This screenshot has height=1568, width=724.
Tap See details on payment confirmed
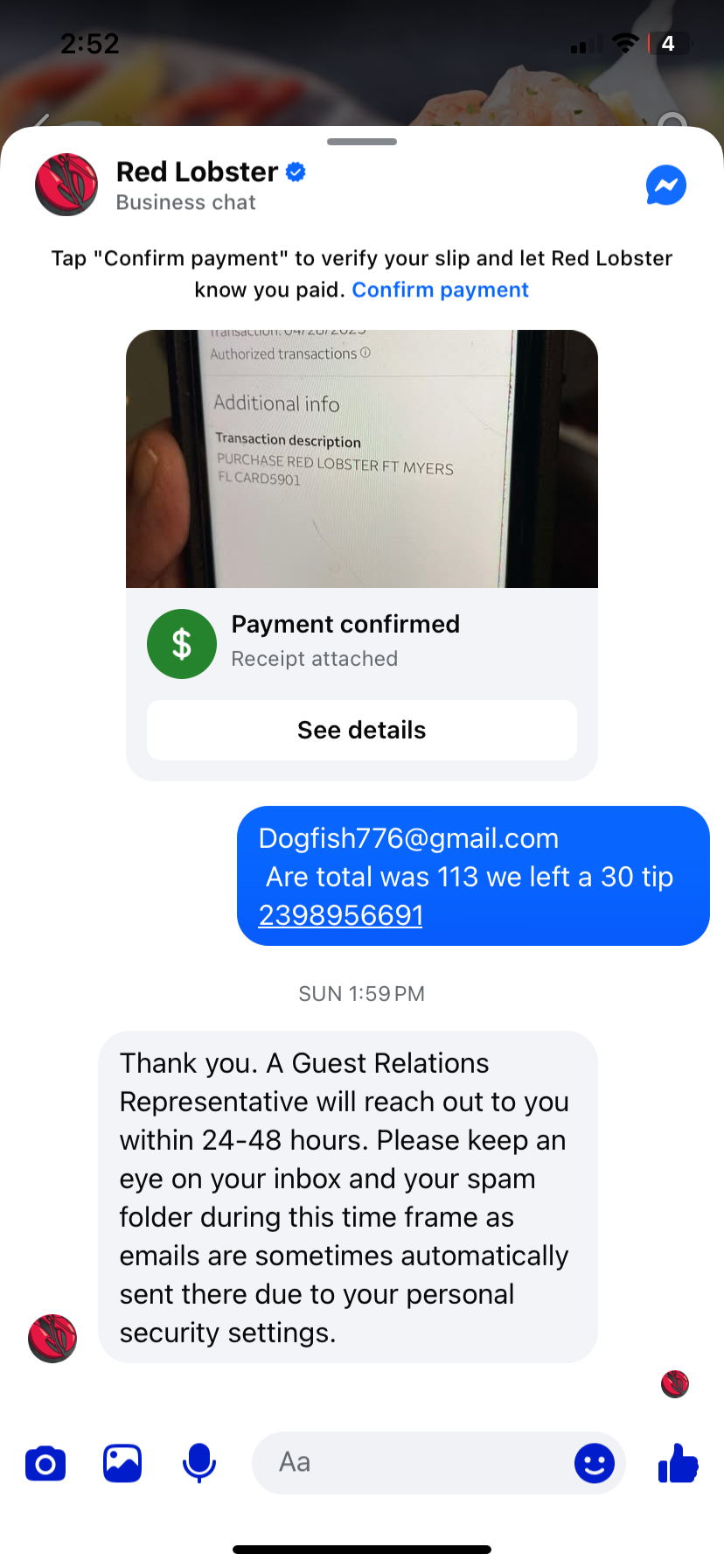tap(361, 730)
